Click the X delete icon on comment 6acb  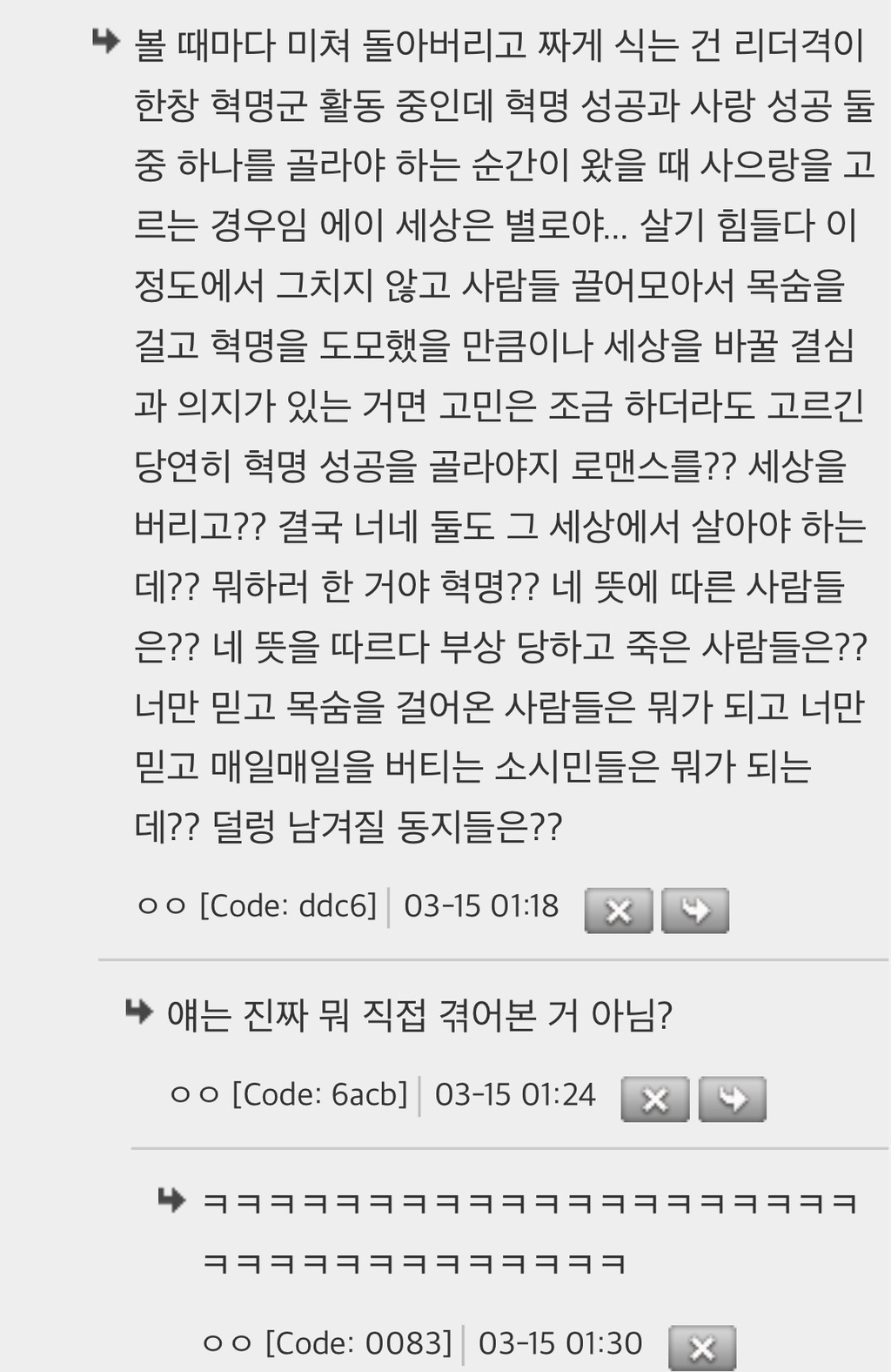pos(655,1100)
